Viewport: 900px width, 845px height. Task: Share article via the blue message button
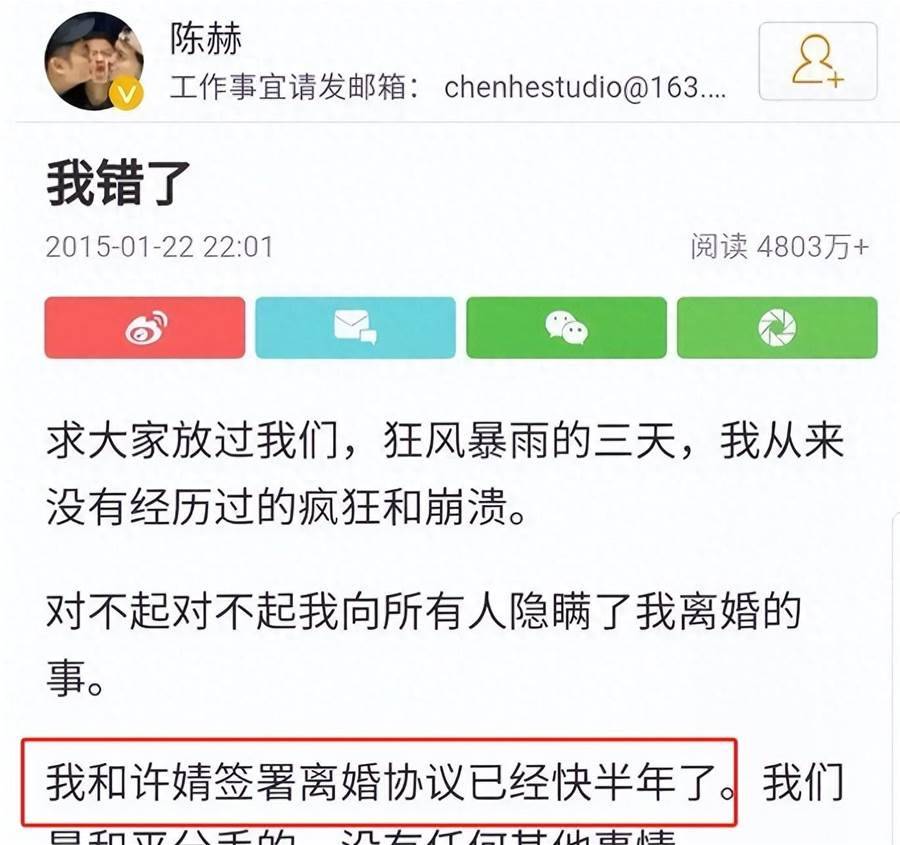[x=355, y=327]
